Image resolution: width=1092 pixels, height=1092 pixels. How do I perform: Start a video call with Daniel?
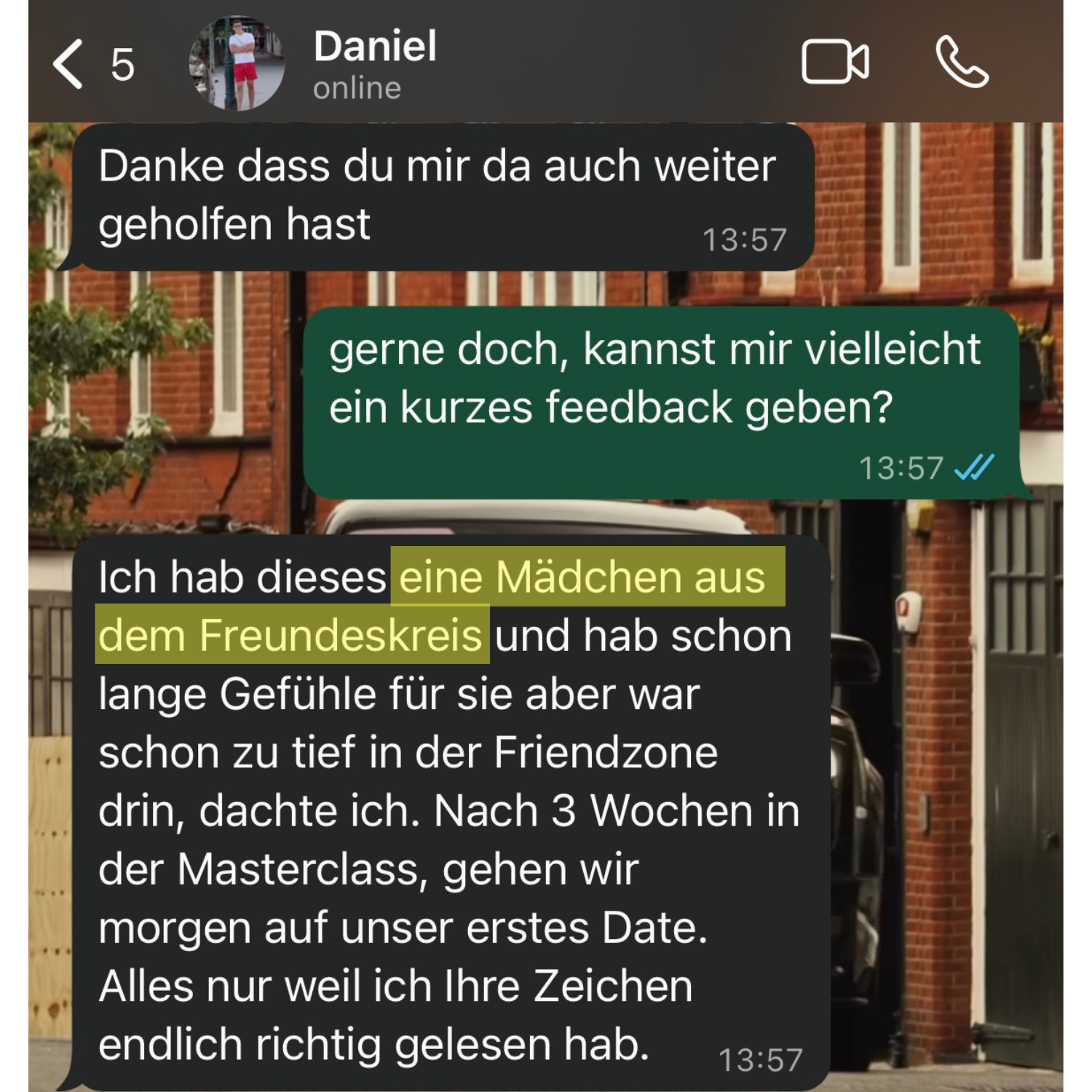click(834, 63)
